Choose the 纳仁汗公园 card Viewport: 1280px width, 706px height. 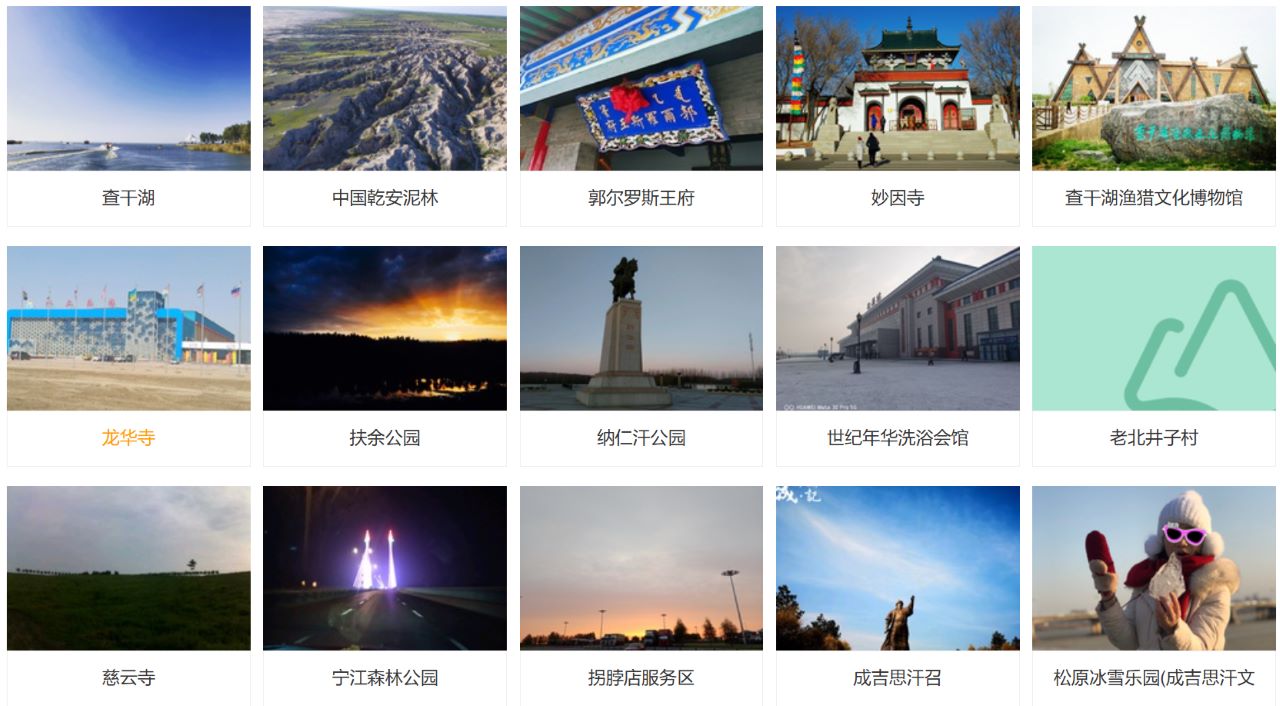tap(641, 356)
